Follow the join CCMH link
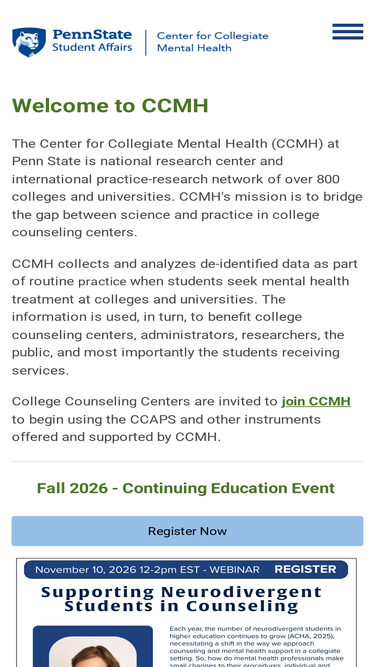The height and width of the screenshot is (667, 375). 316,402
